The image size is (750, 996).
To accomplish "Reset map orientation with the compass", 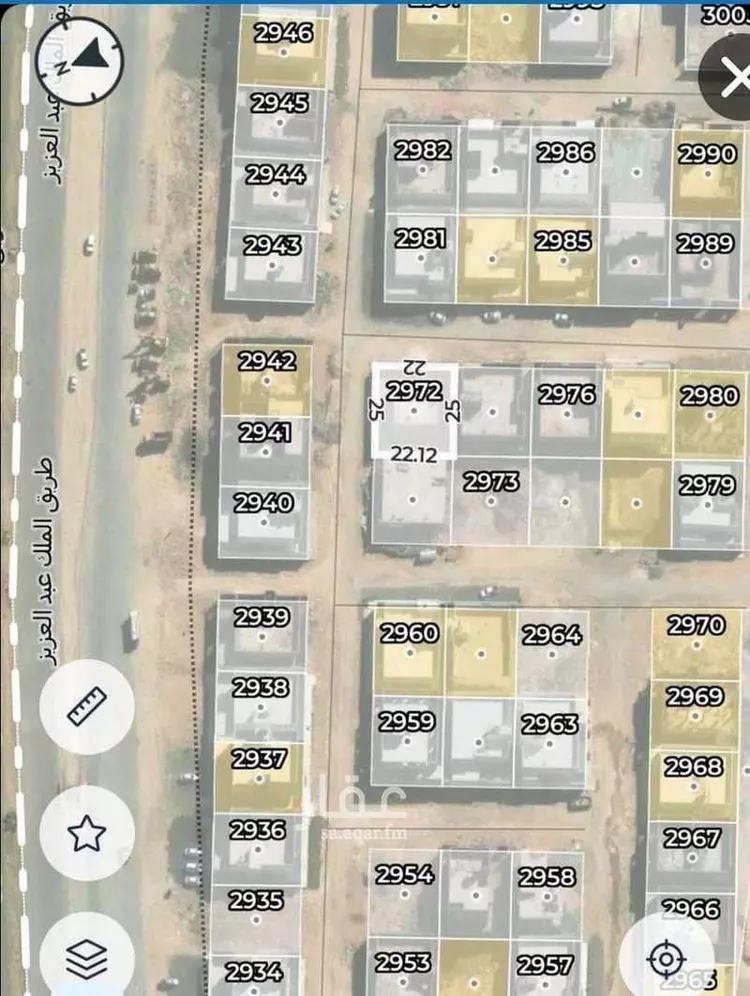I will (78, 62).
